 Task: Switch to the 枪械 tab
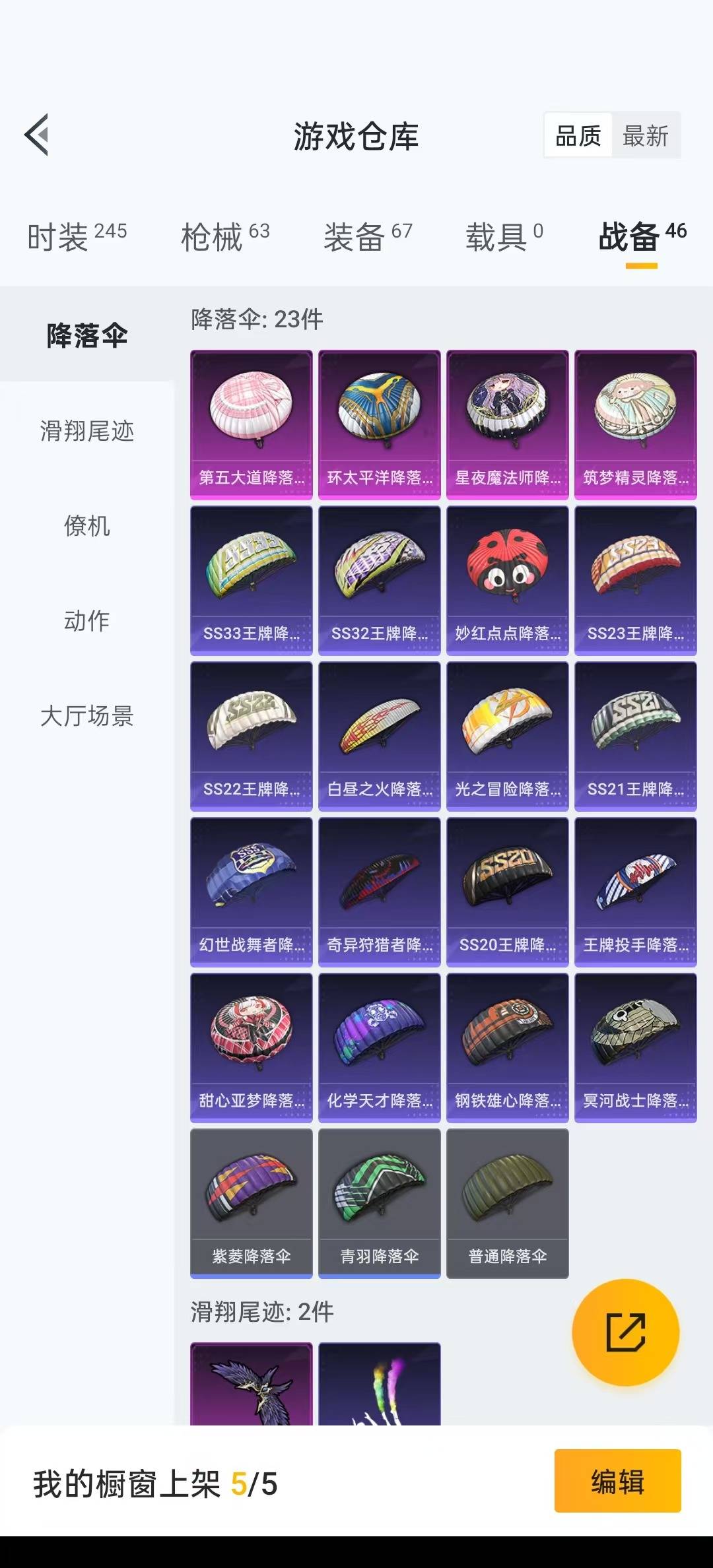[x=225, y=236]
